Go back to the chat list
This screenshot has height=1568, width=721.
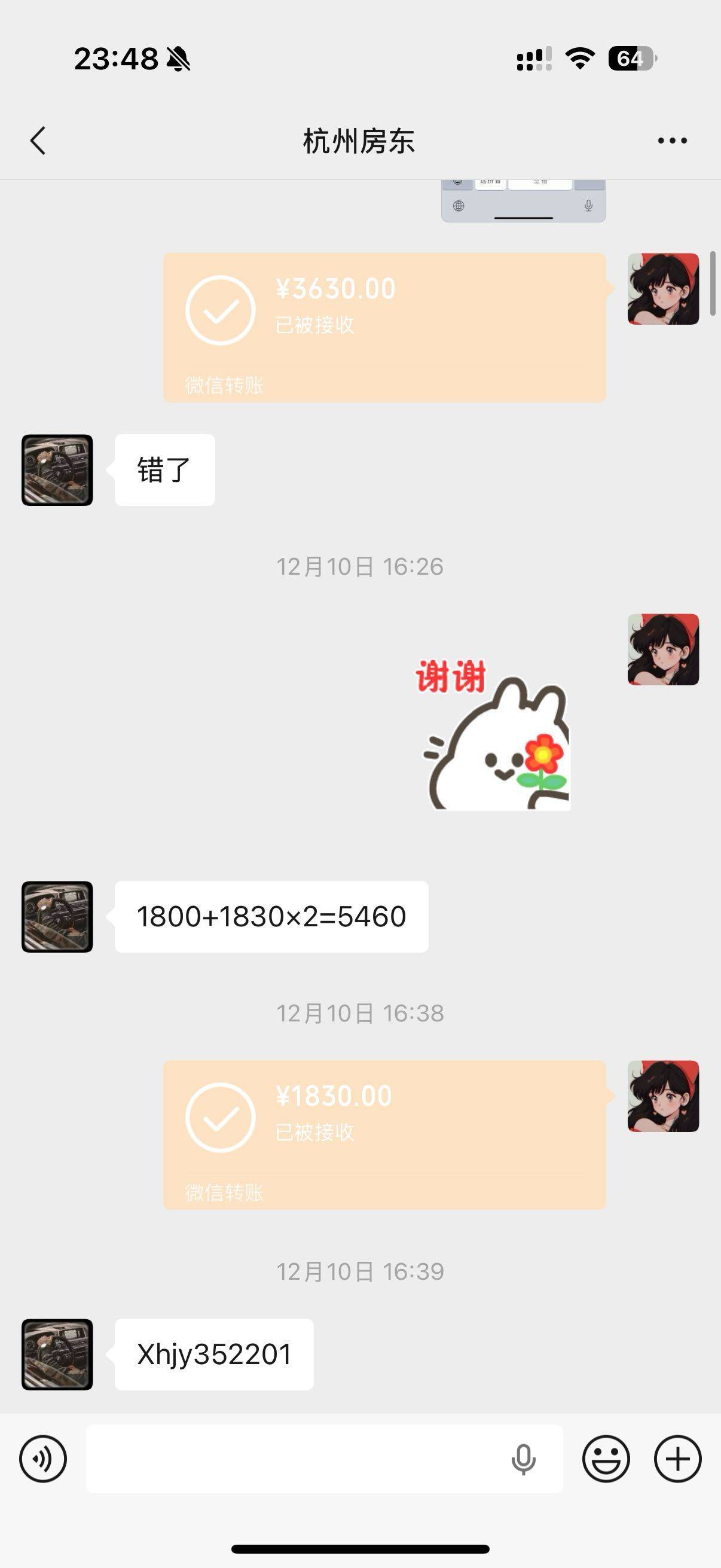pos(38,141)
